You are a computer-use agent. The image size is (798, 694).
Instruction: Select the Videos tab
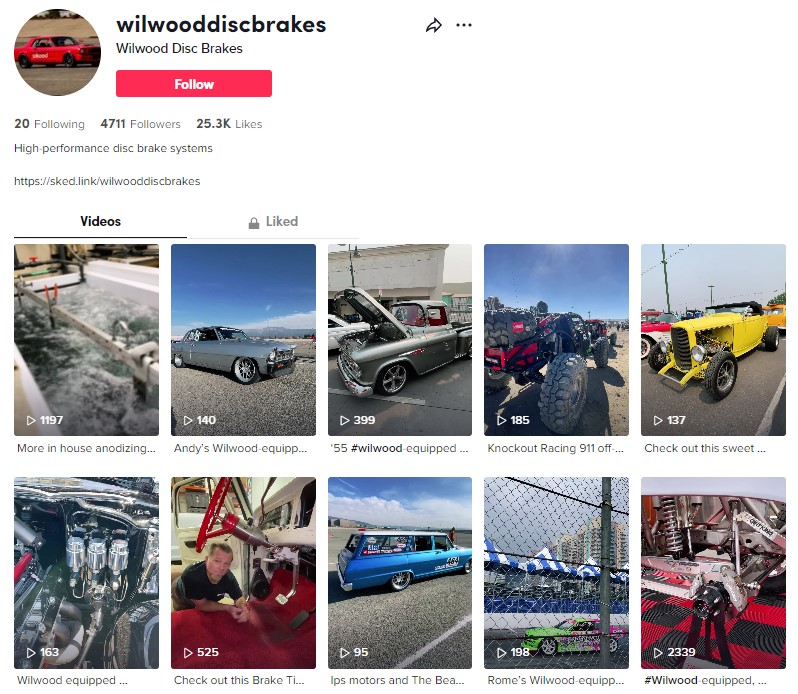point(100,221)
